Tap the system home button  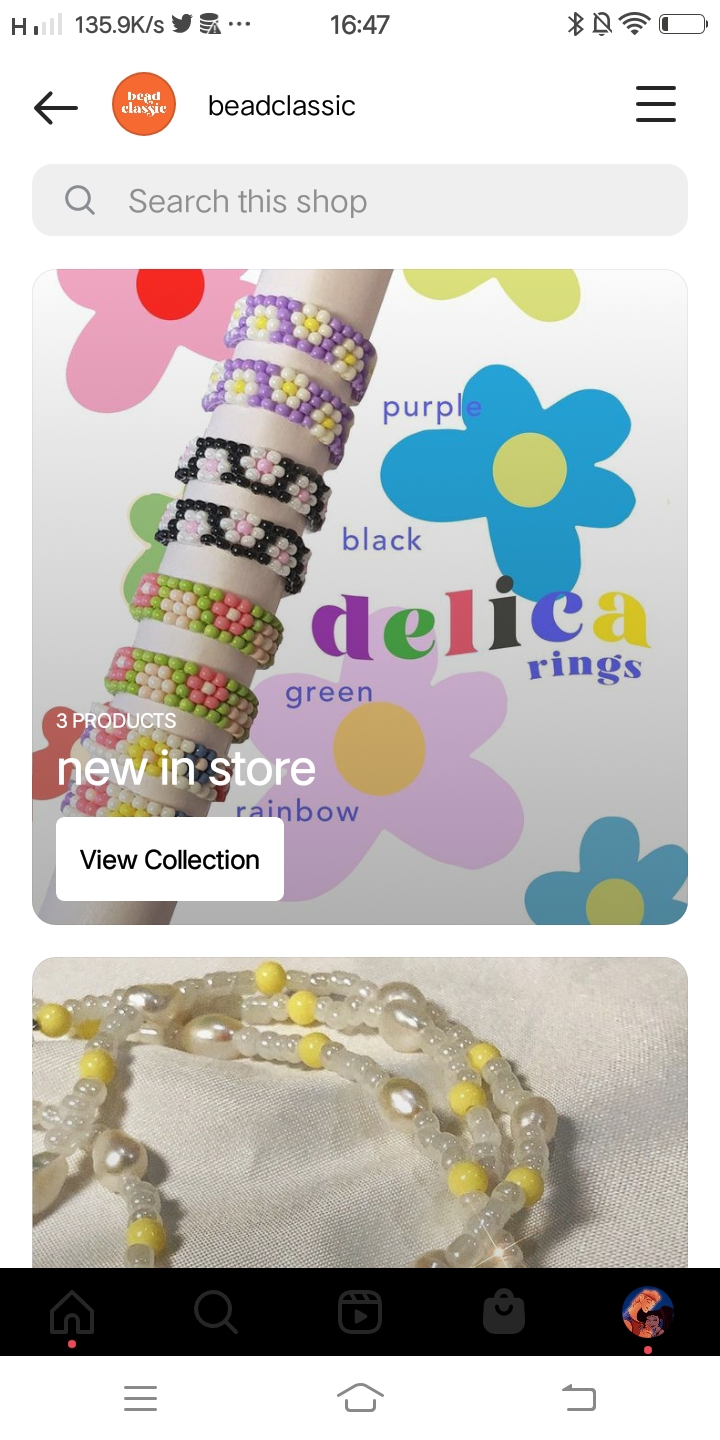[360, 1397]
